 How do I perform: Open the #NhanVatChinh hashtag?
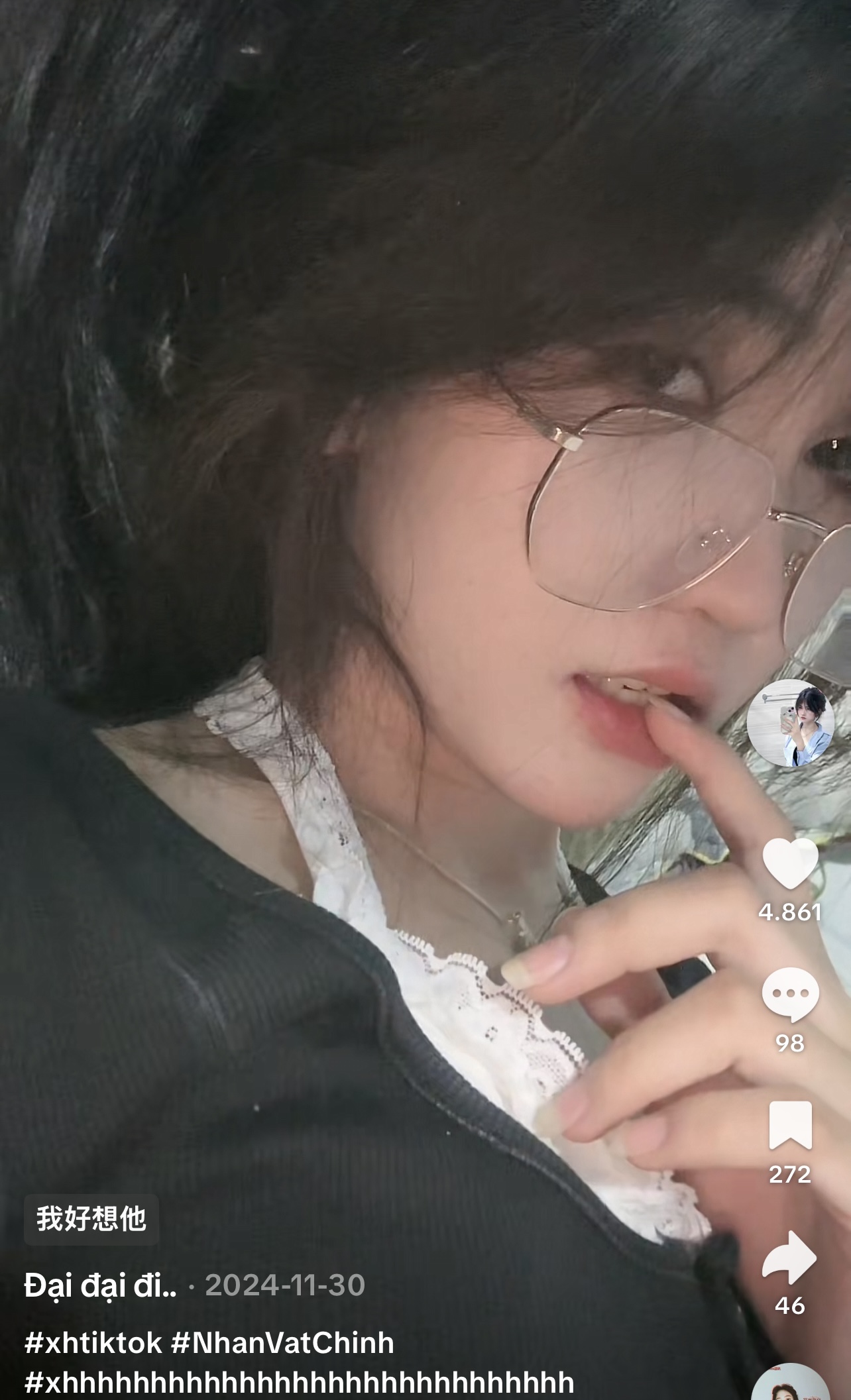[283, 1343]
